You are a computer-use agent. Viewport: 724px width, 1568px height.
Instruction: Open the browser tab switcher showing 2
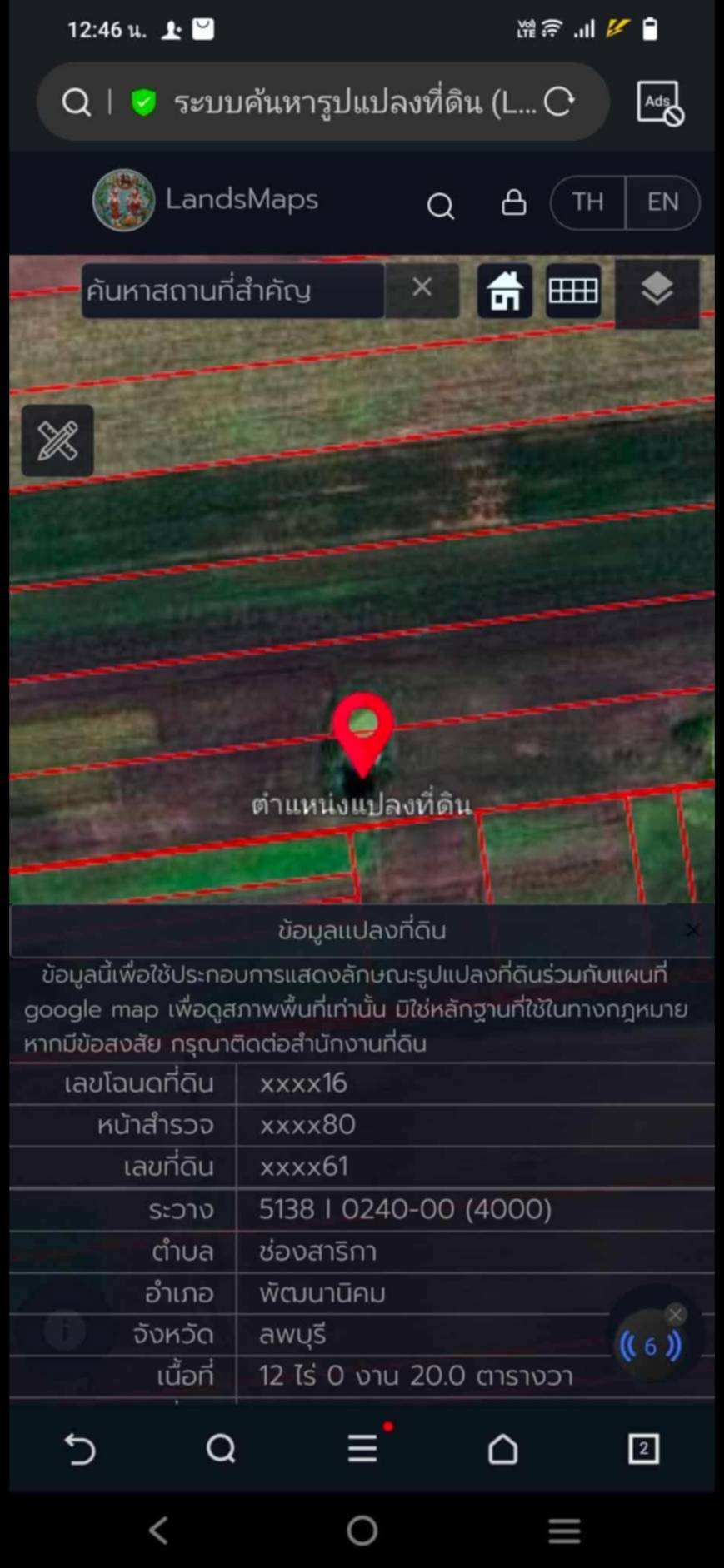pyautogui.click(x=642, y=1449)
